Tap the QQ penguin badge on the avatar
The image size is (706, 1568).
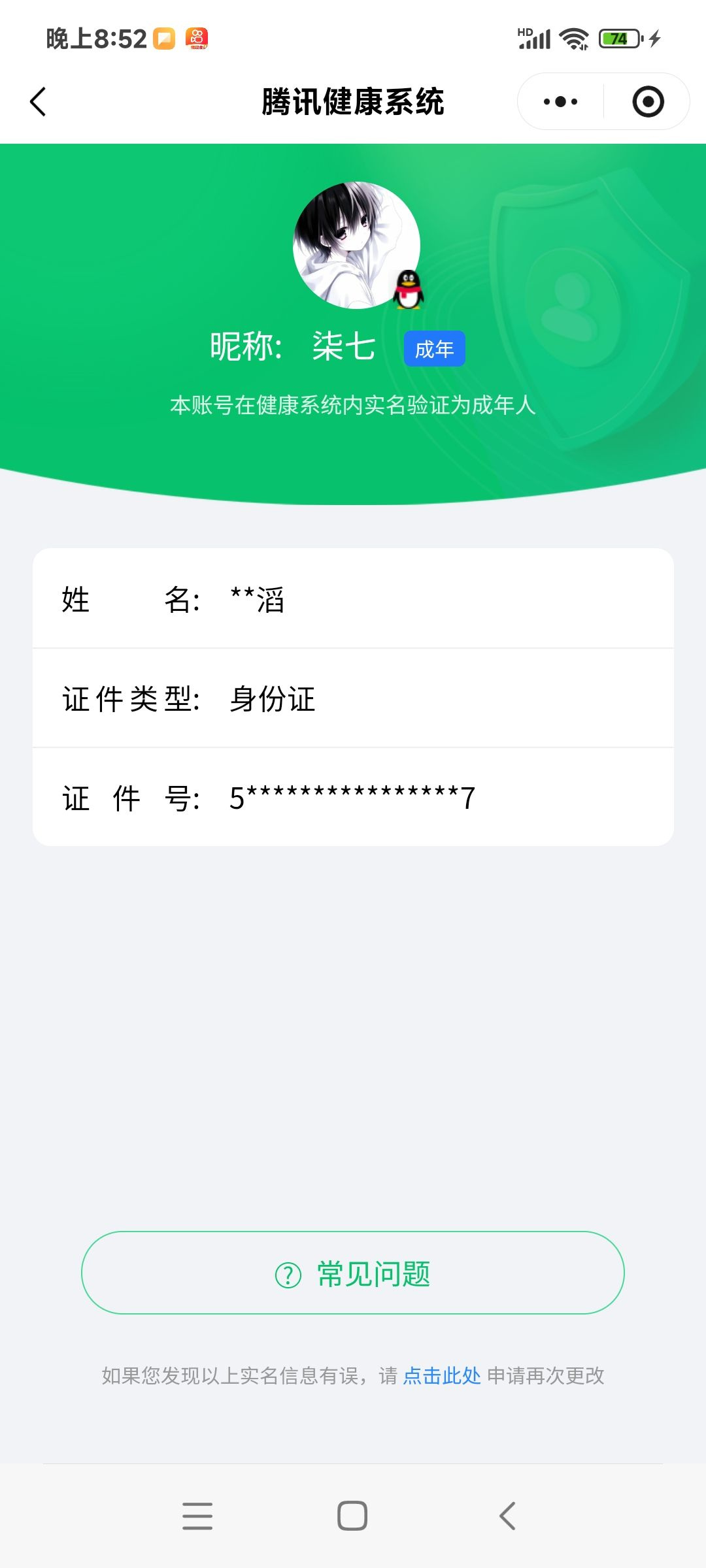click(409, 288)
